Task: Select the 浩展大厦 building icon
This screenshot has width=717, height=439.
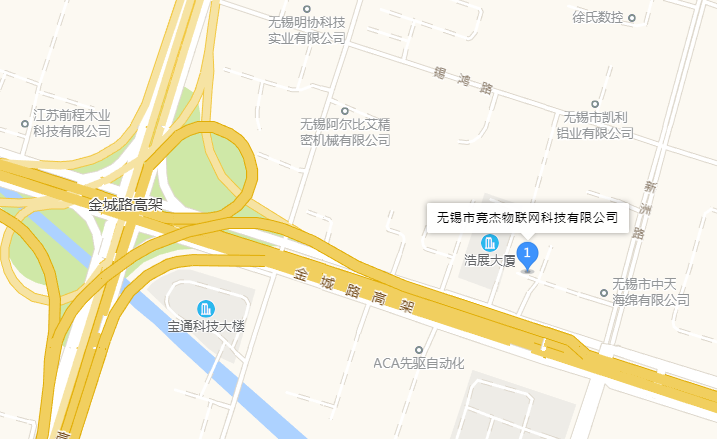Action: click(x=490, y=242)
